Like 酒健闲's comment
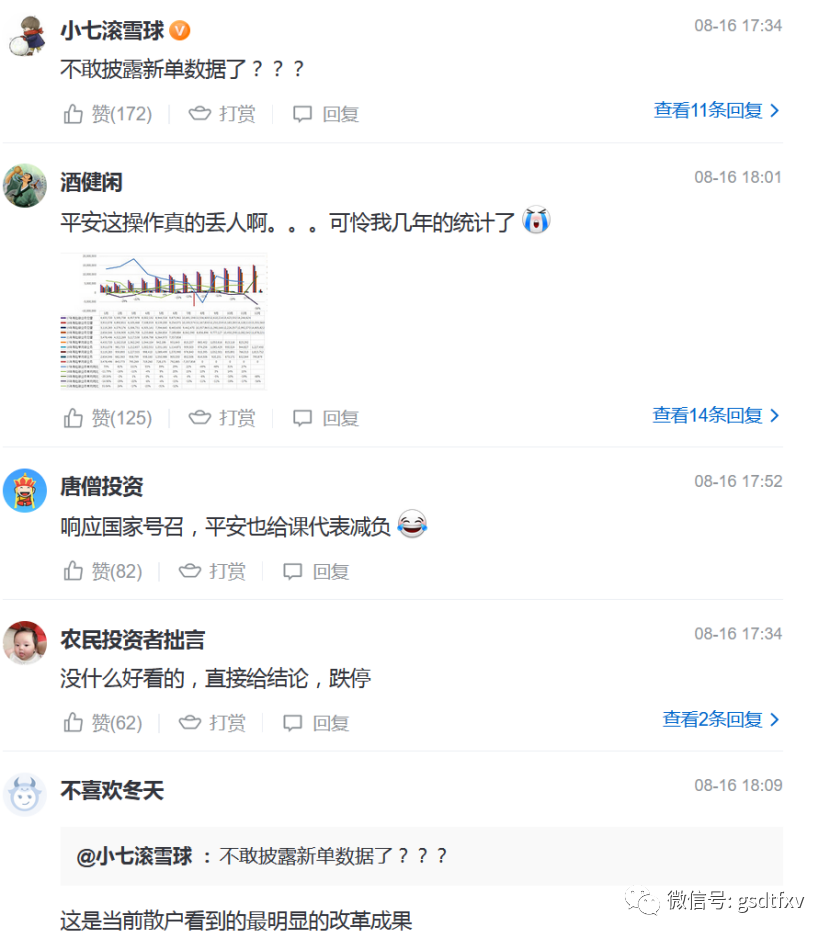This screenshot has width=830, height=939. point(107,418)
